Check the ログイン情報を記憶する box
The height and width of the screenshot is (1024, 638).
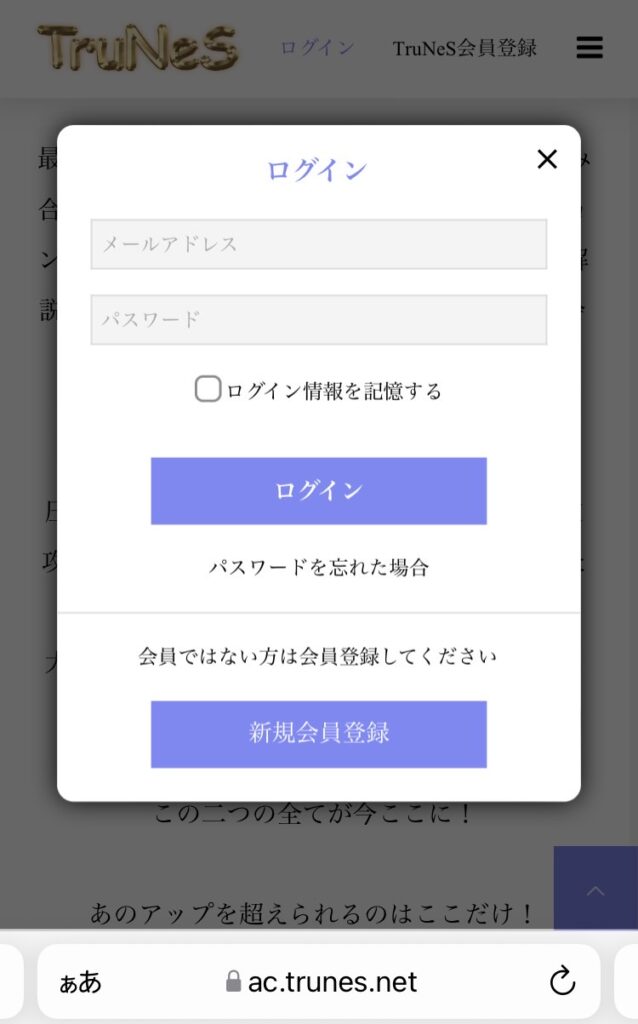click(208, 389)
